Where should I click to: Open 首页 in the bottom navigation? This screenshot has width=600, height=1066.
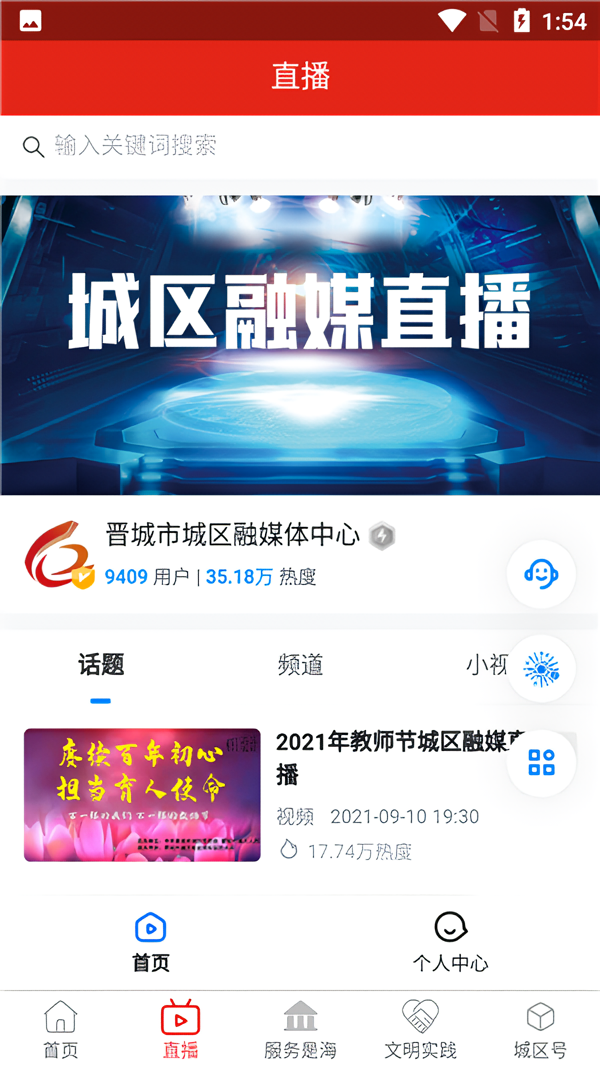(x=61, y=1030)
